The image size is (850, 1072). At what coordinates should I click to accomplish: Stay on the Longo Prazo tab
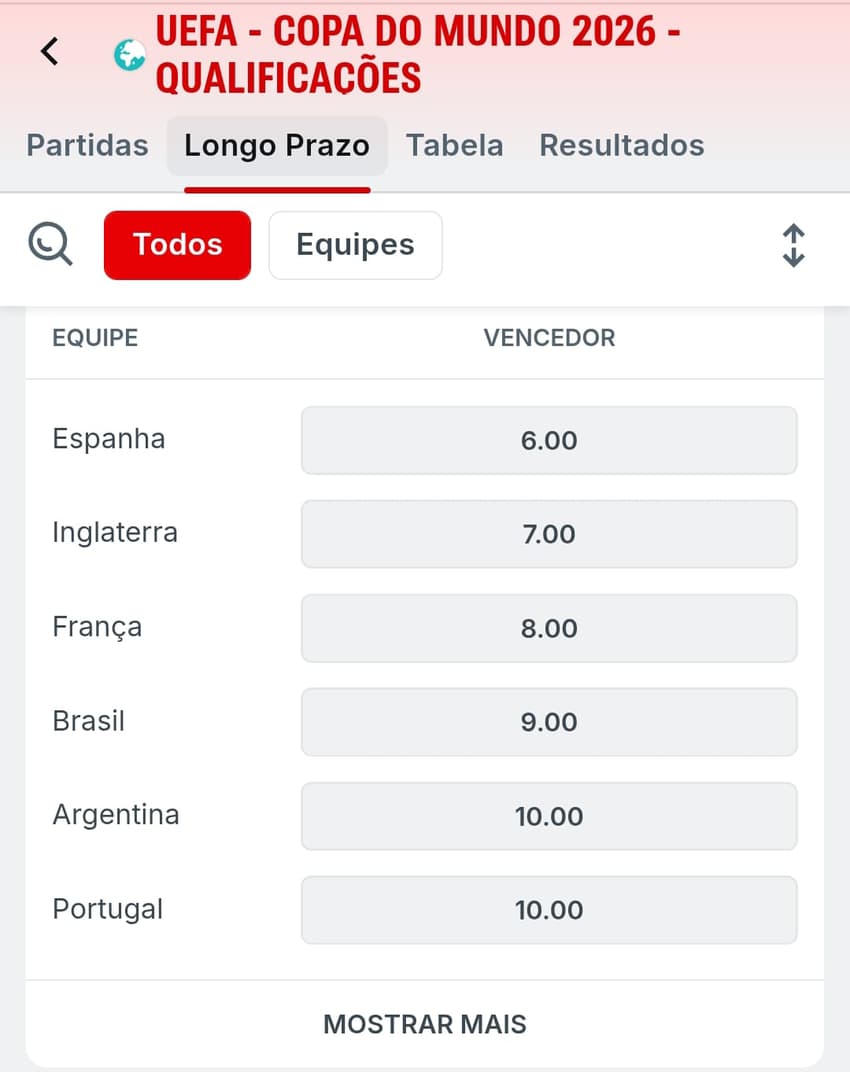(x=276, y=145)
